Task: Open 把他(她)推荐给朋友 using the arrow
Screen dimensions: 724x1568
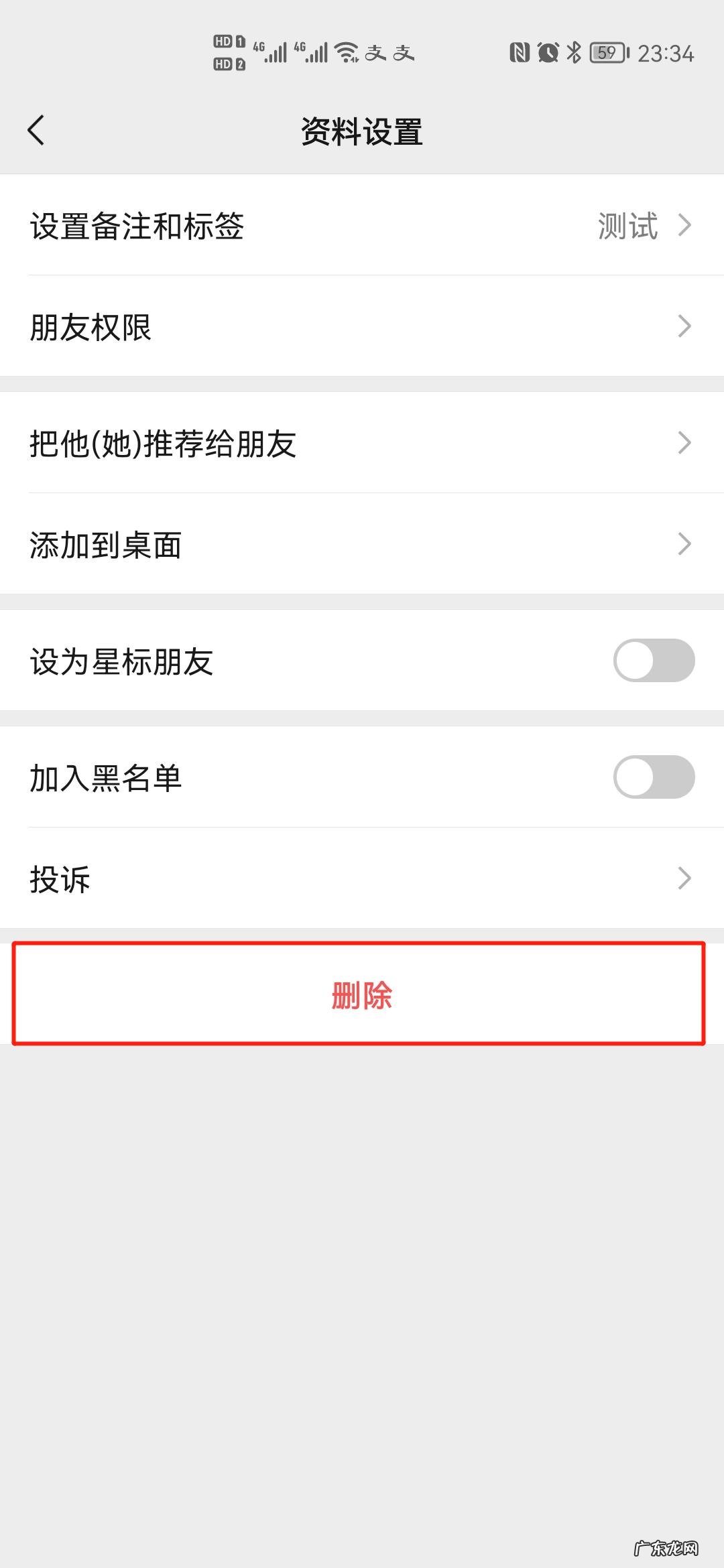Action: [684, 443]
